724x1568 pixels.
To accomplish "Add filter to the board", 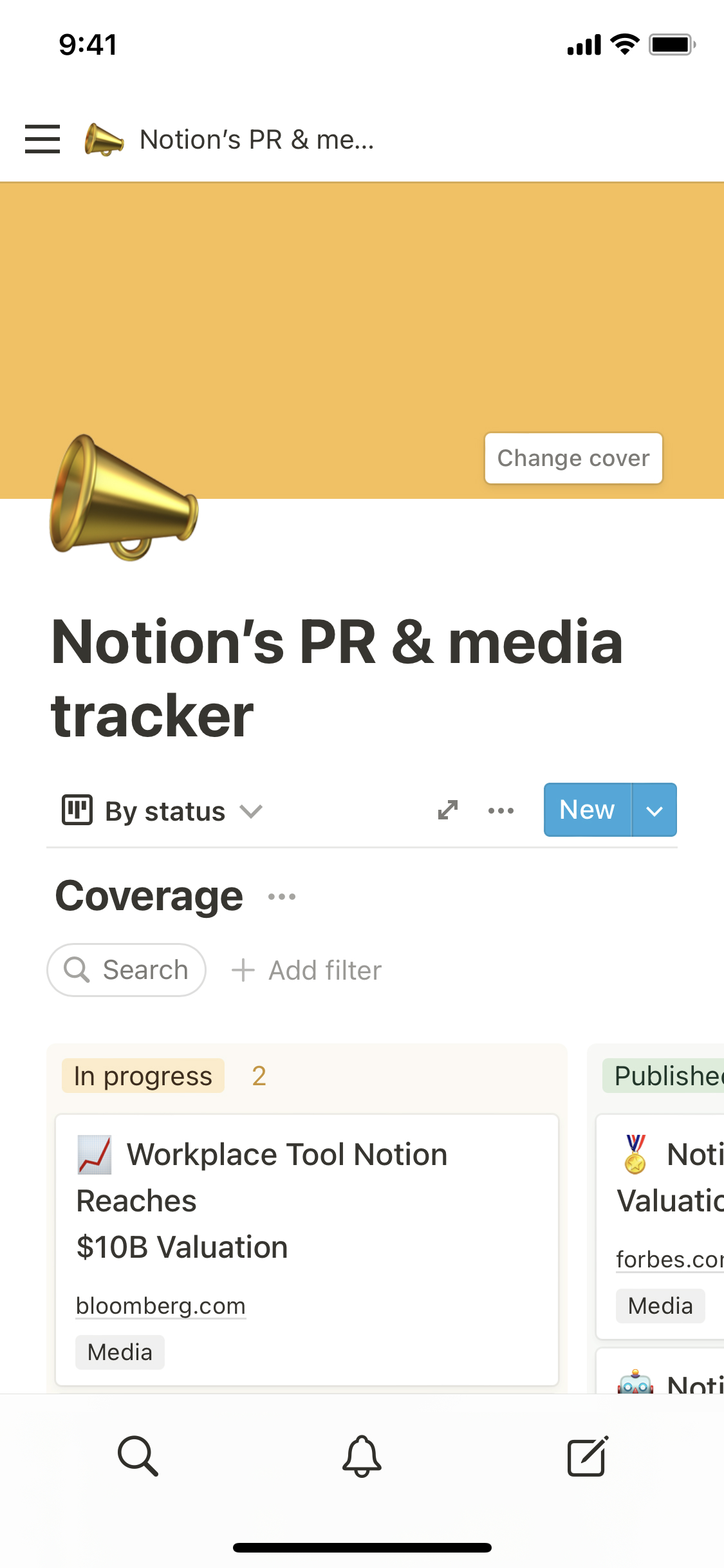I will [307, 970].
